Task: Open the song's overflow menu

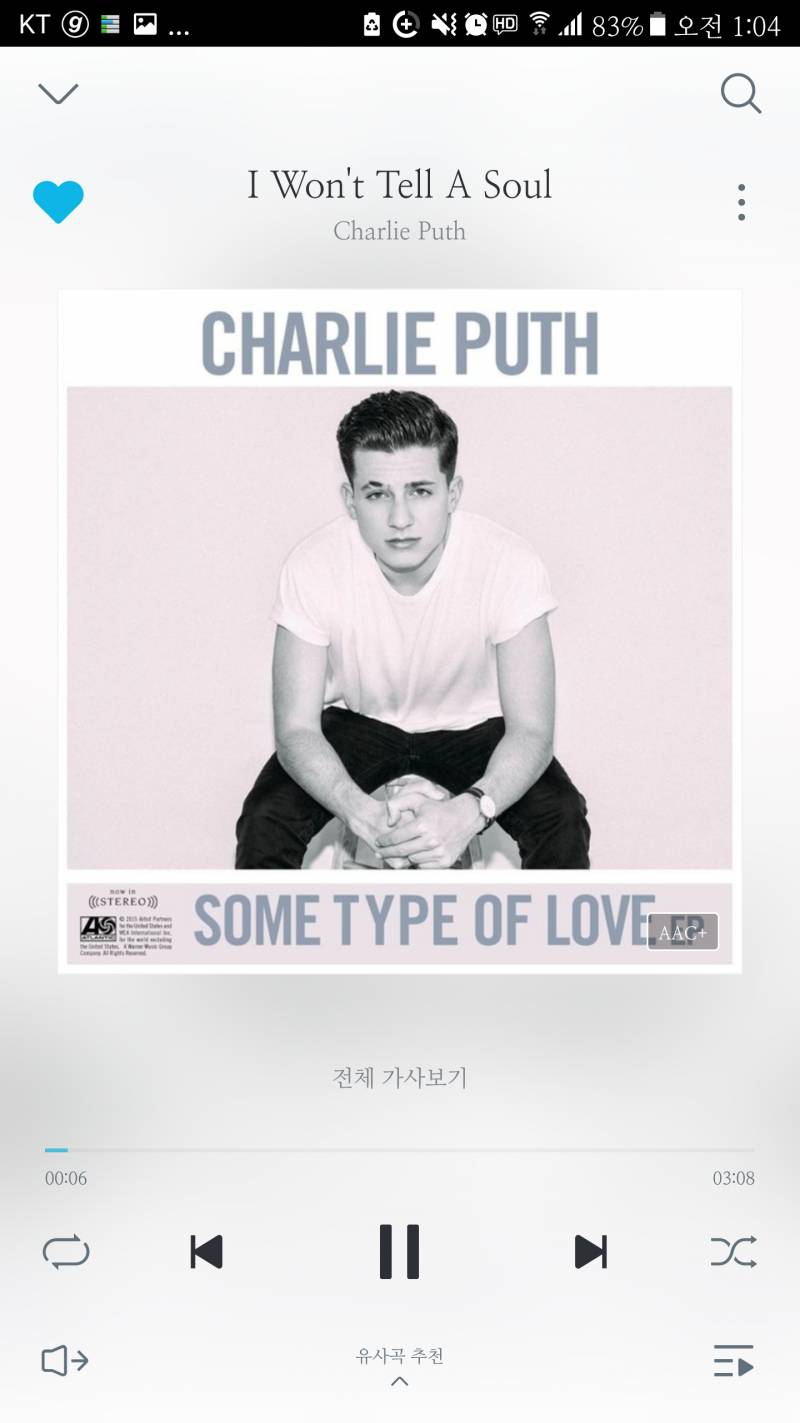Action: point(740,202)
